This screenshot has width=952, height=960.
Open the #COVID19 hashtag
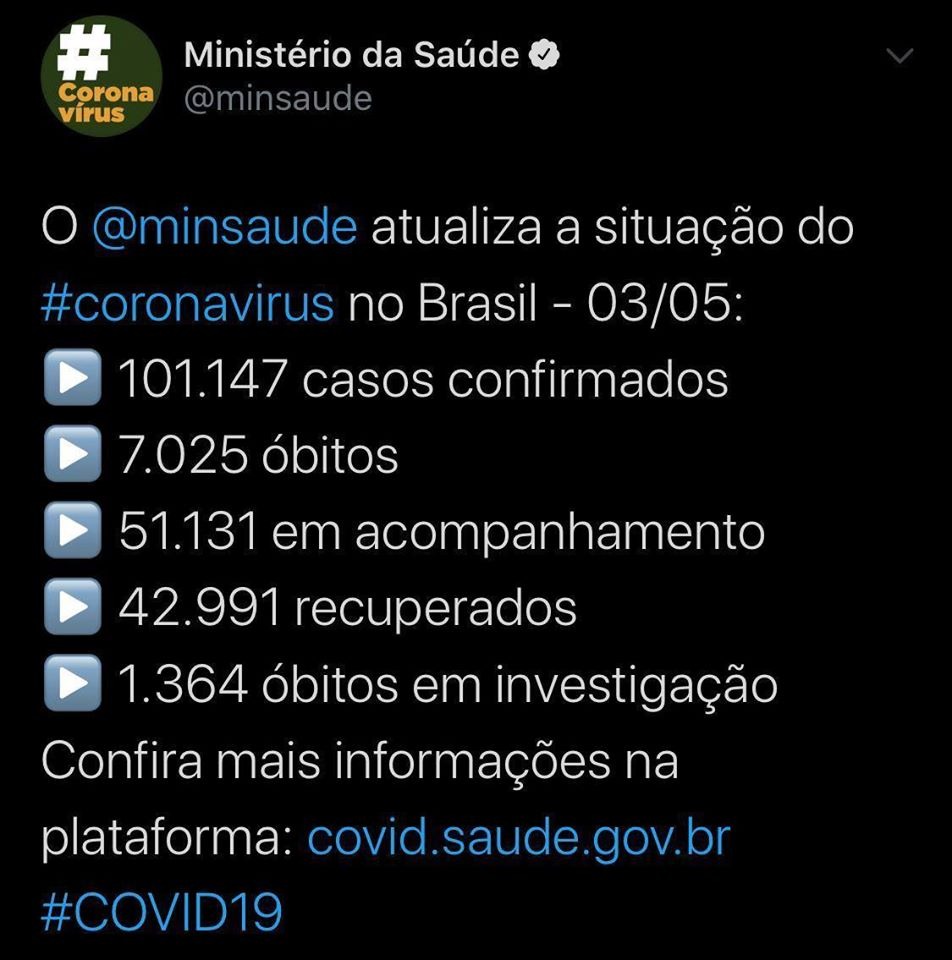(x=162, y=913)
